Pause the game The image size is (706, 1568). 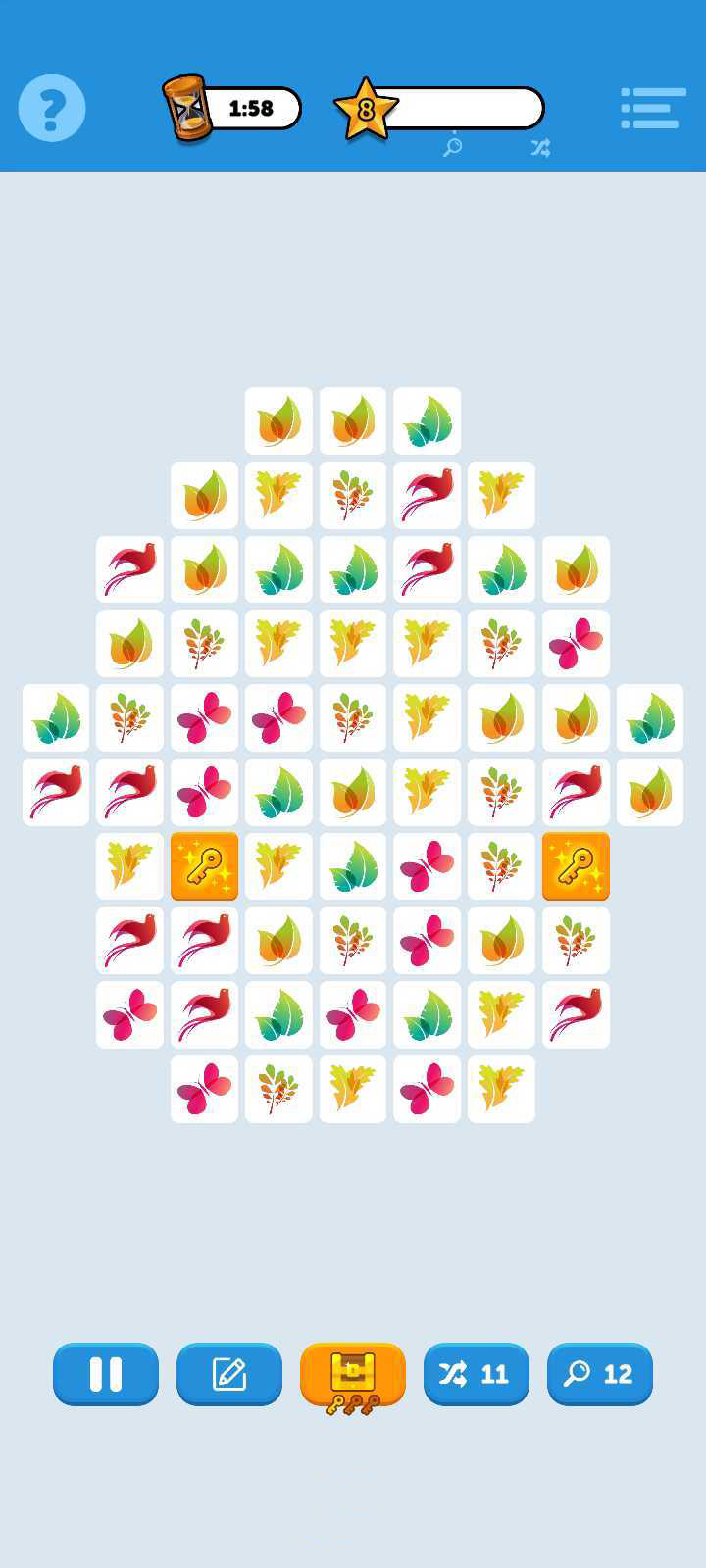click(106, 1374)
